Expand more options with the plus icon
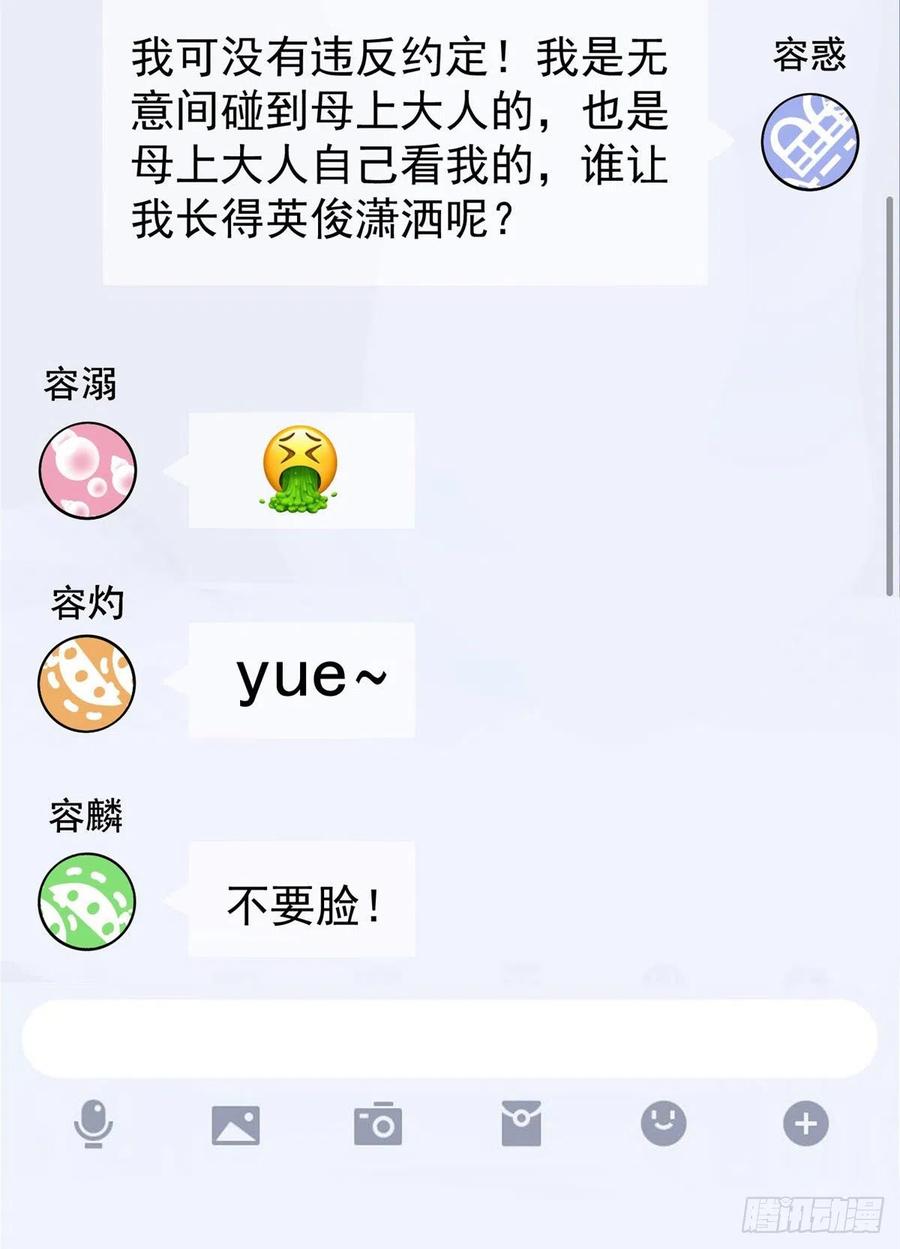 [x=804, y=1125]
